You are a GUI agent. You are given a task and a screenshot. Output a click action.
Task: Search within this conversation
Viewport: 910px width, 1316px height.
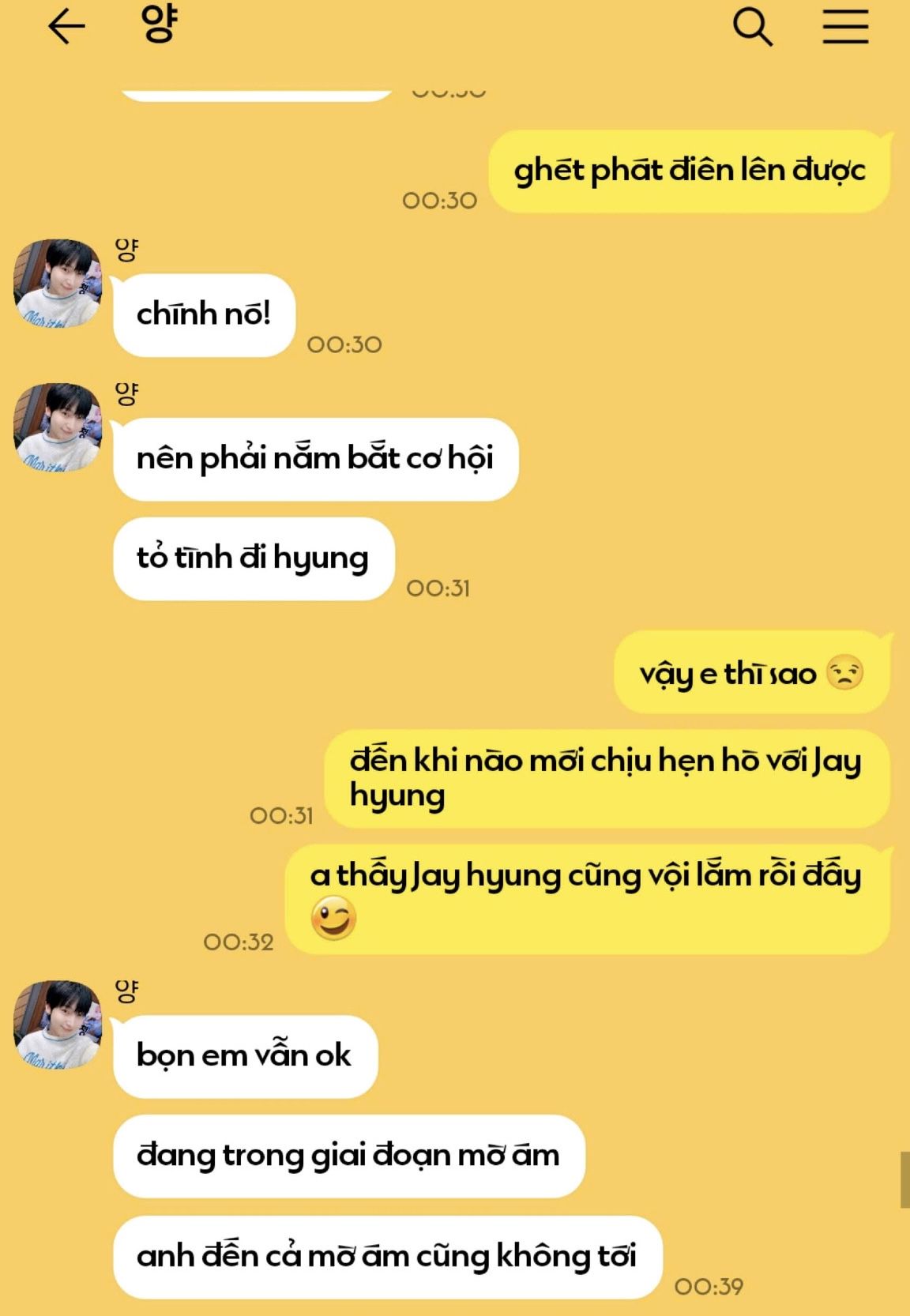pyautogui.click(x=752, y=28)
